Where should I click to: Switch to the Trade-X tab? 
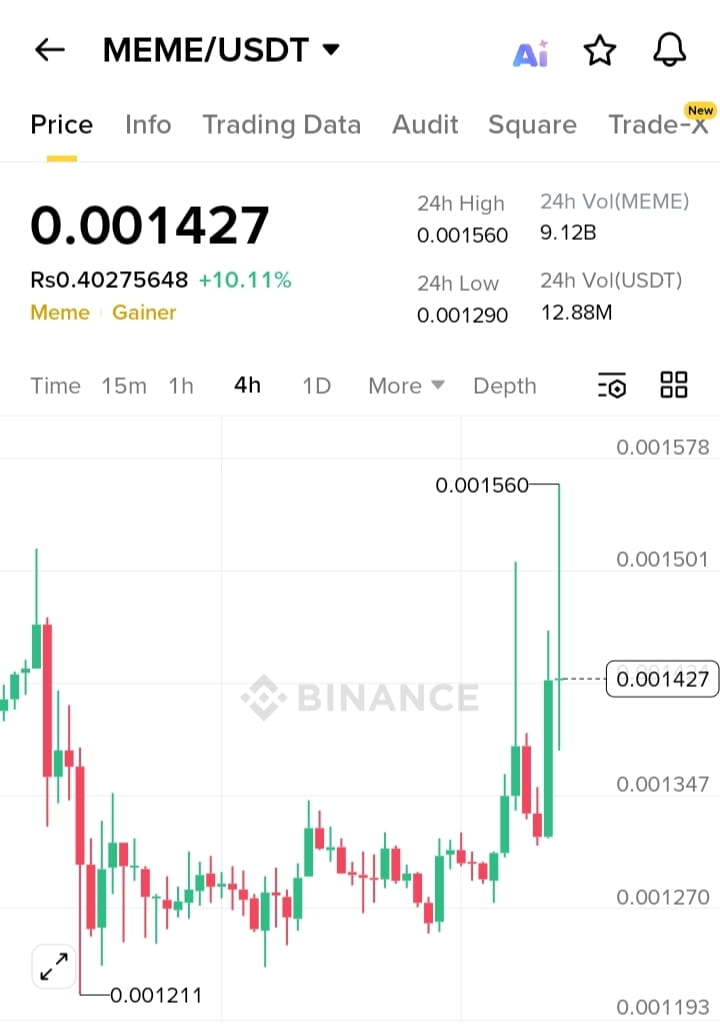[x=658, y=125]
